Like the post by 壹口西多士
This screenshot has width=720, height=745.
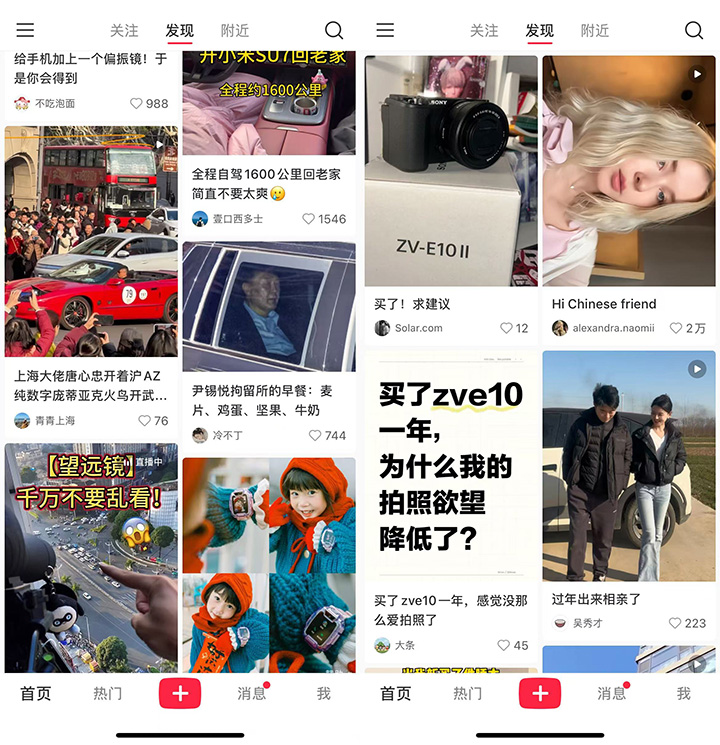(309, 219)
